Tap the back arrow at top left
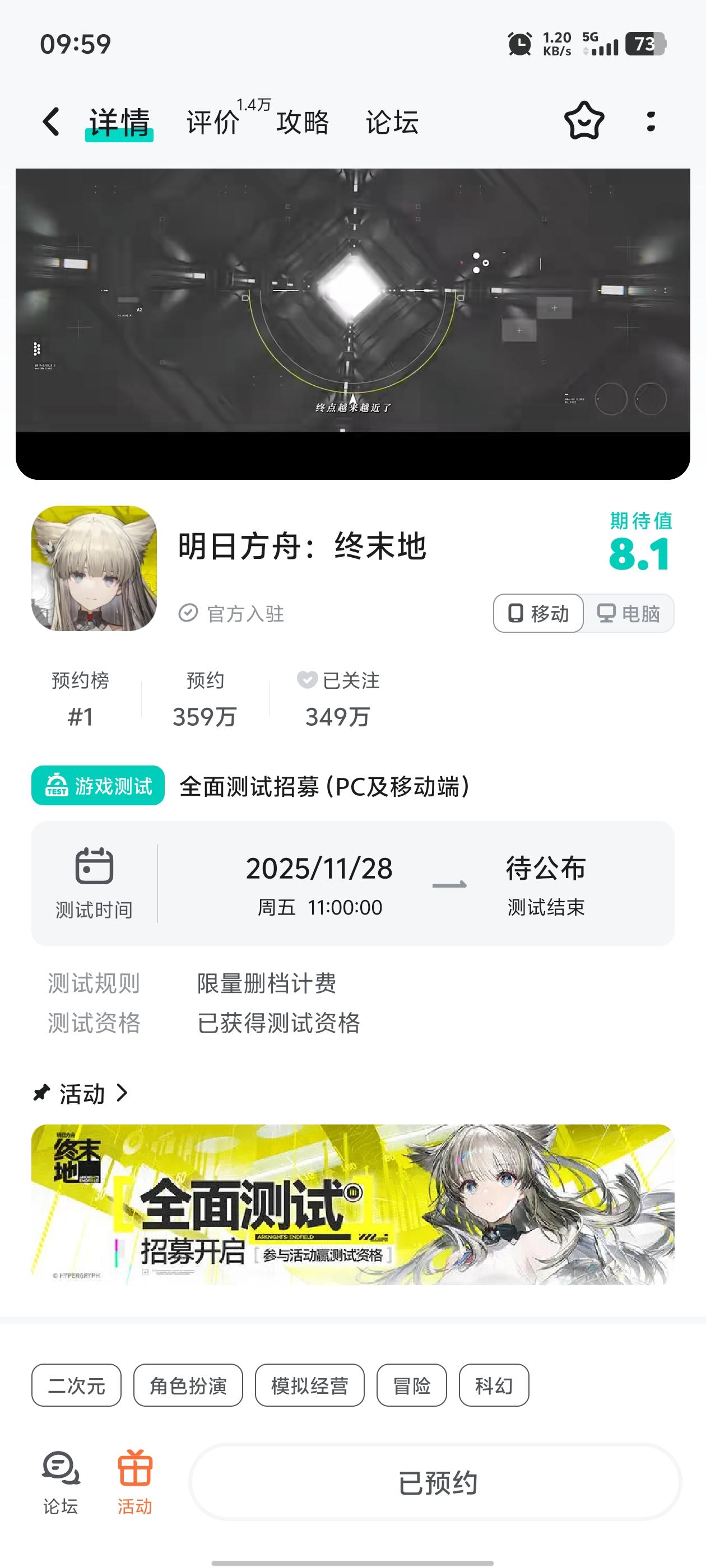This screenshot has width=706, height=1568. [x=50, y=121]
